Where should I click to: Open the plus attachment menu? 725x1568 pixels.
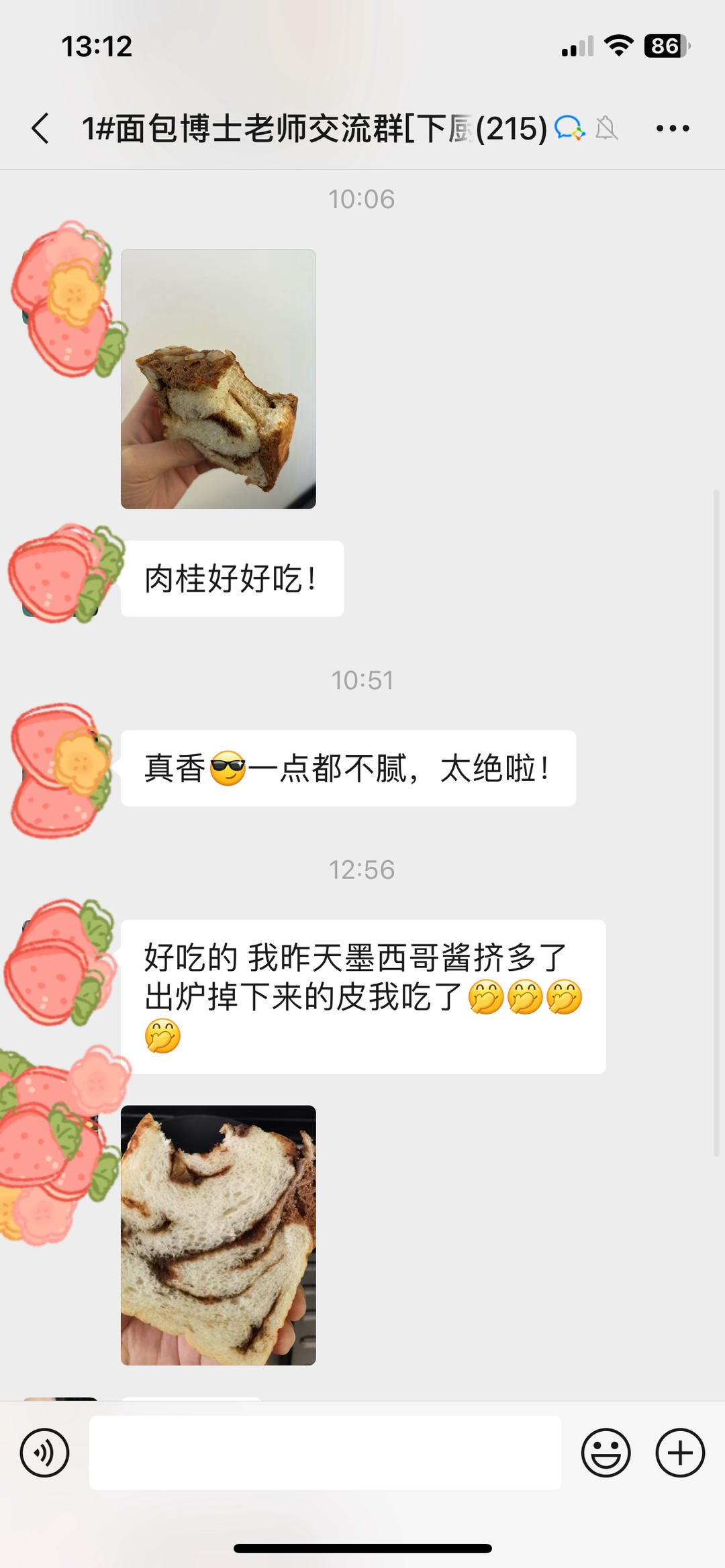point(679,1453)
